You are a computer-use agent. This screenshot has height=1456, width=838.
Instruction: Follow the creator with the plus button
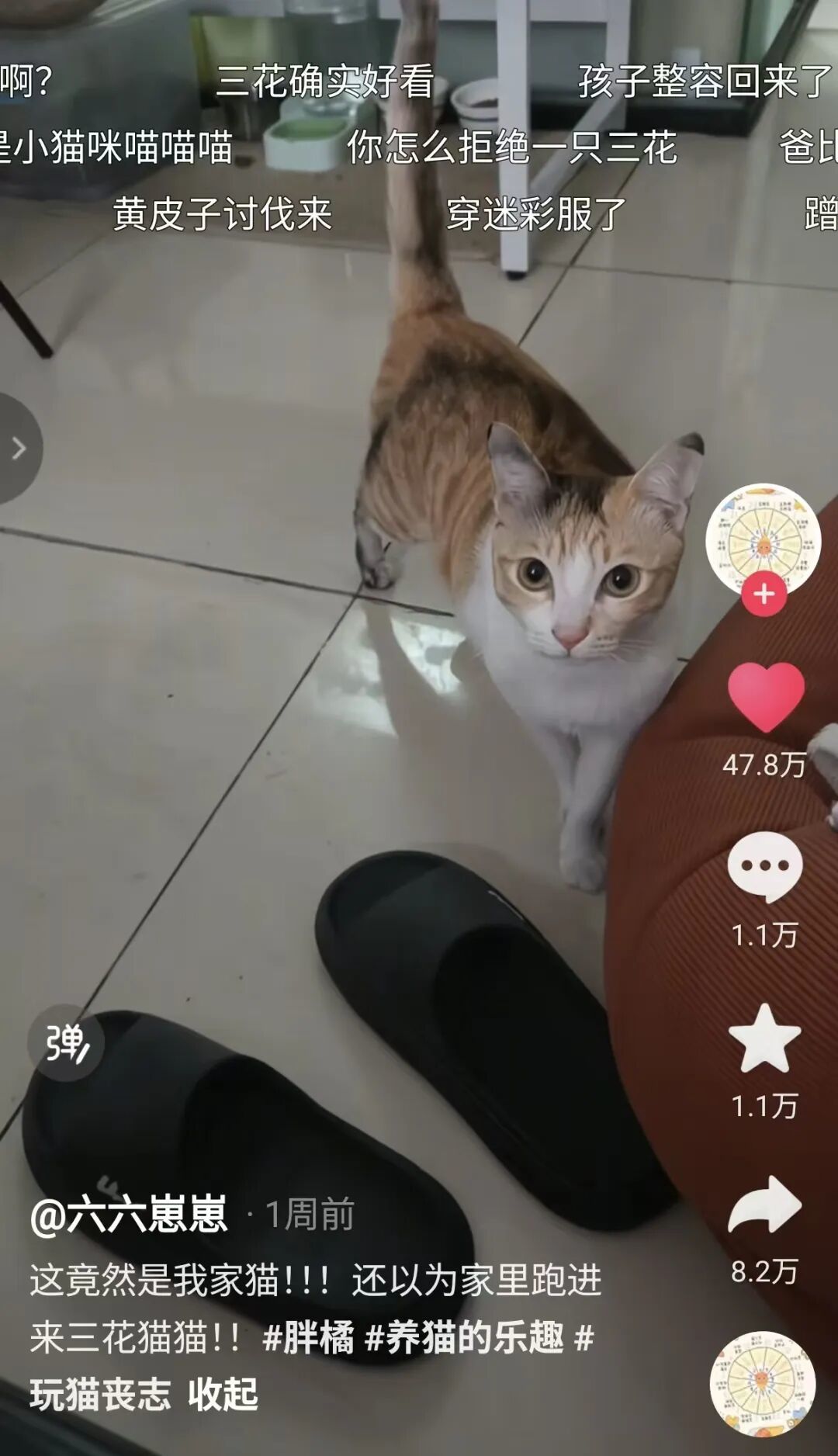coord(764,595)
